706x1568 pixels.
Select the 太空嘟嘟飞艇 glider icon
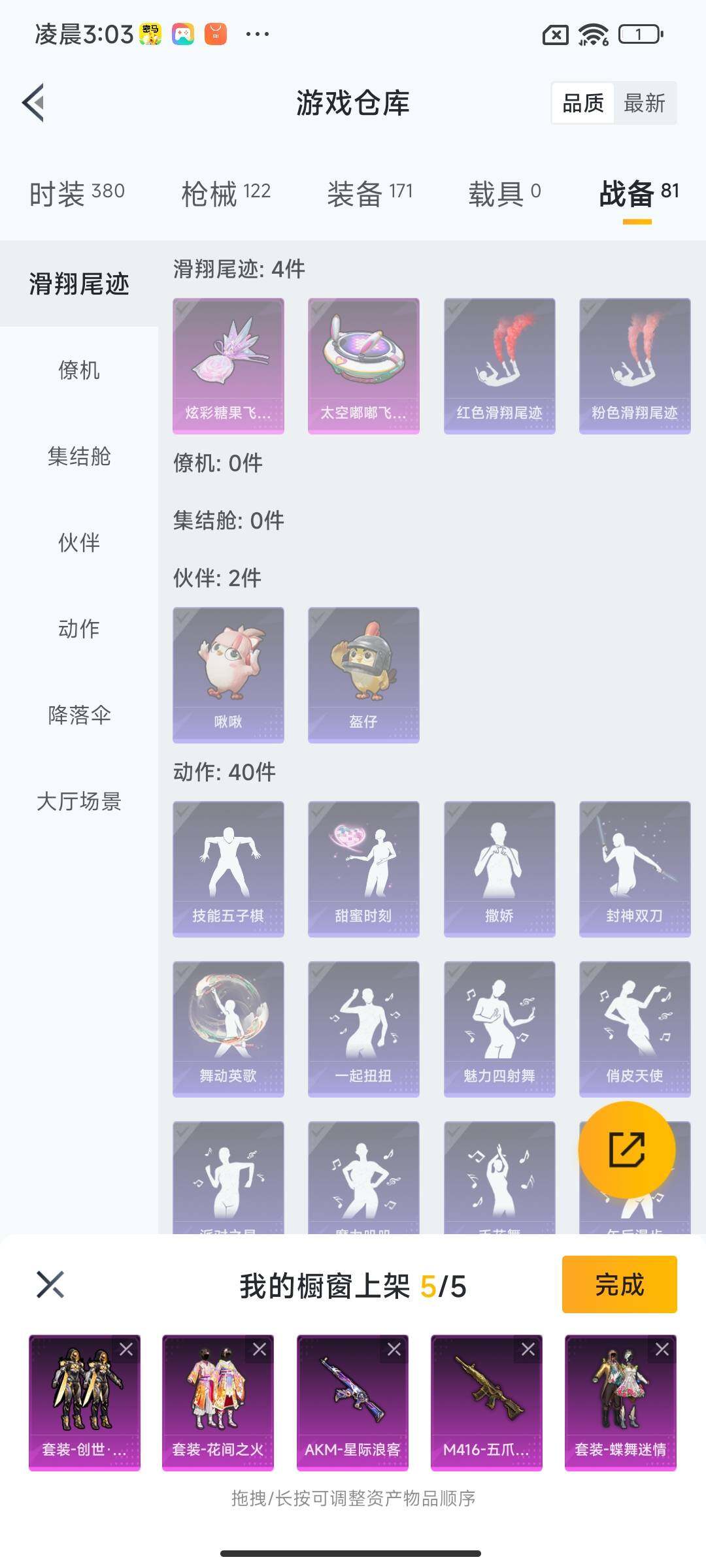363,363
